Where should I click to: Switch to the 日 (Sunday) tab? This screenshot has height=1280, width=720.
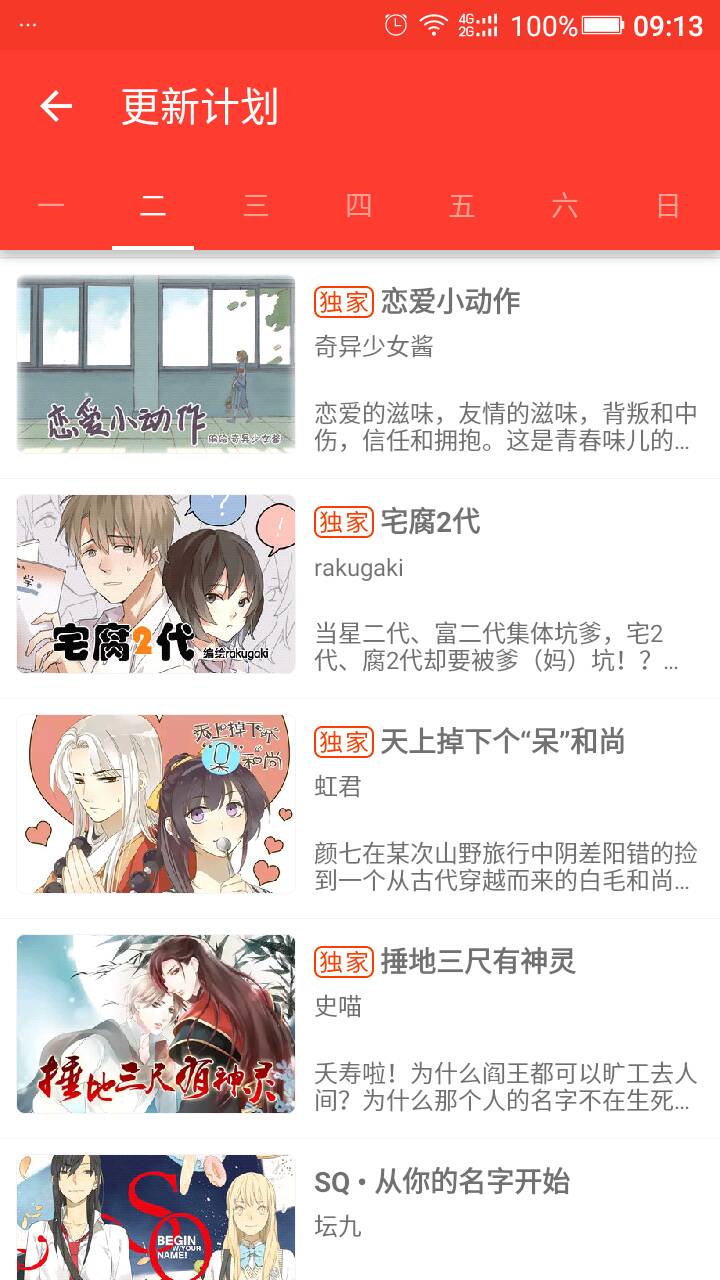(x=668, y=206)
